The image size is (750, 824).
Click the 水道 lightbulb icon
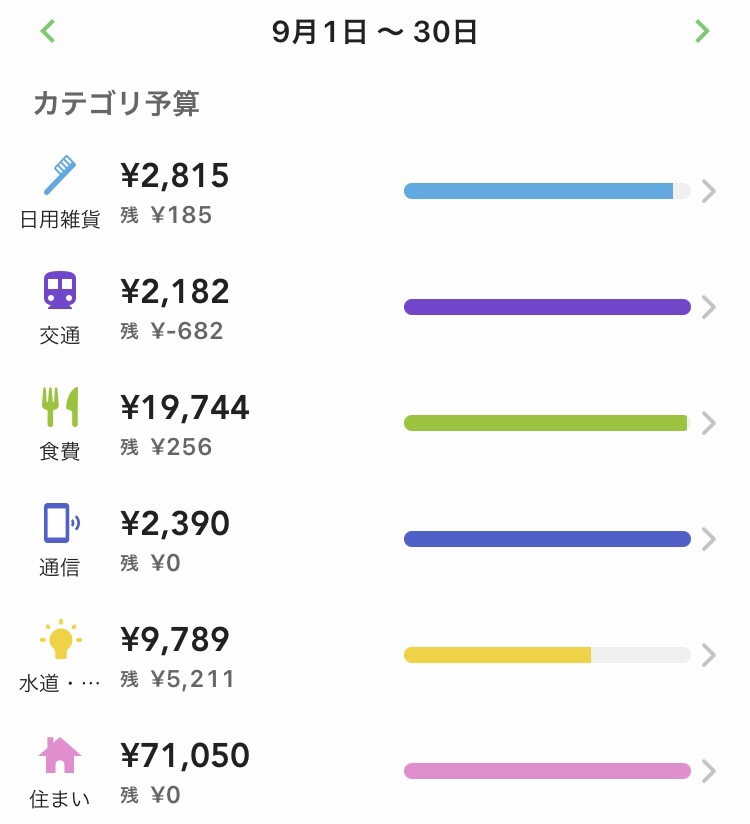point(60,638)
